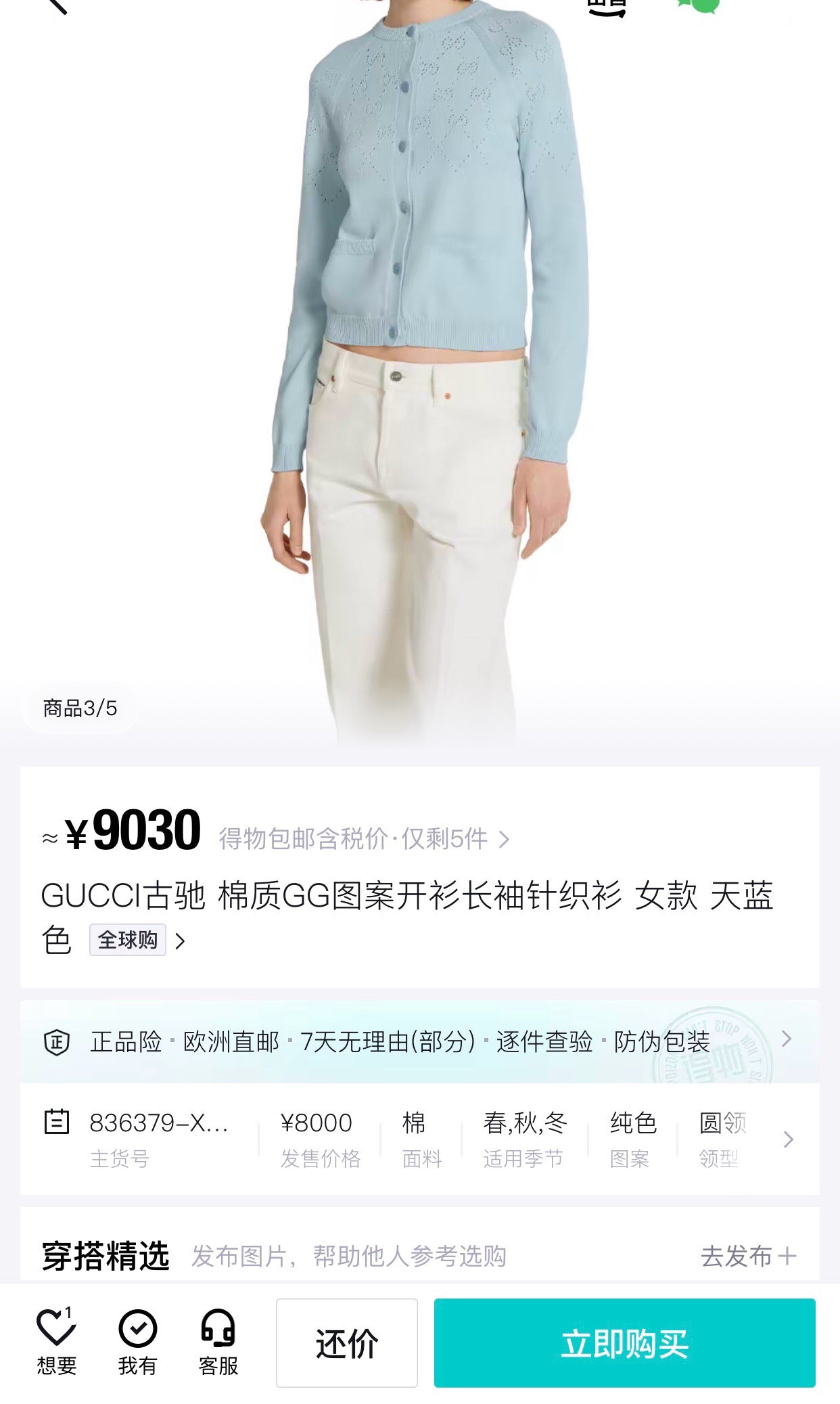Tap 立即购买 to buy now
840x1404 pixels.
pos(624,1343)
